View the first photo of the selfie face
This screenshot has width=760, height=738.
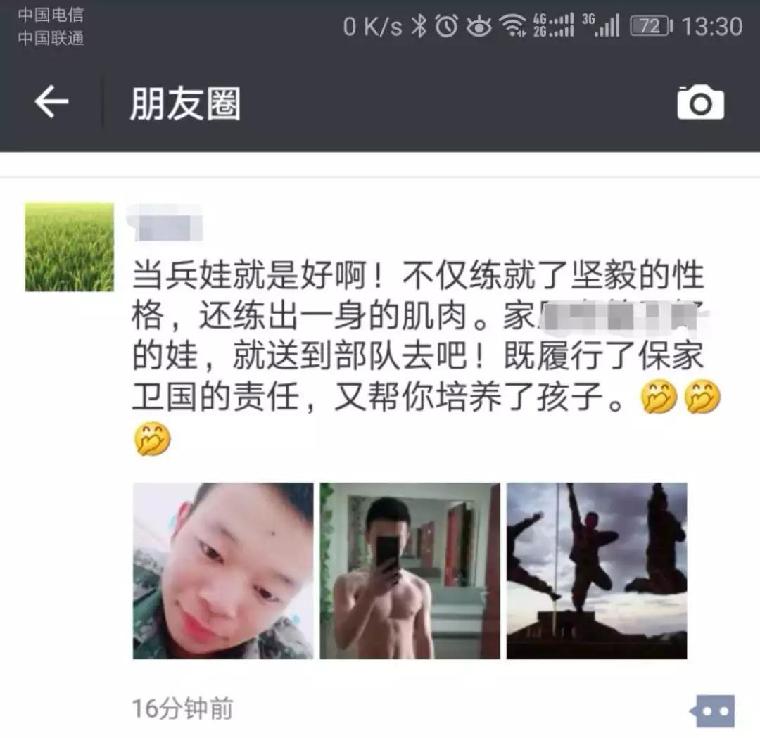click(223, 571)
